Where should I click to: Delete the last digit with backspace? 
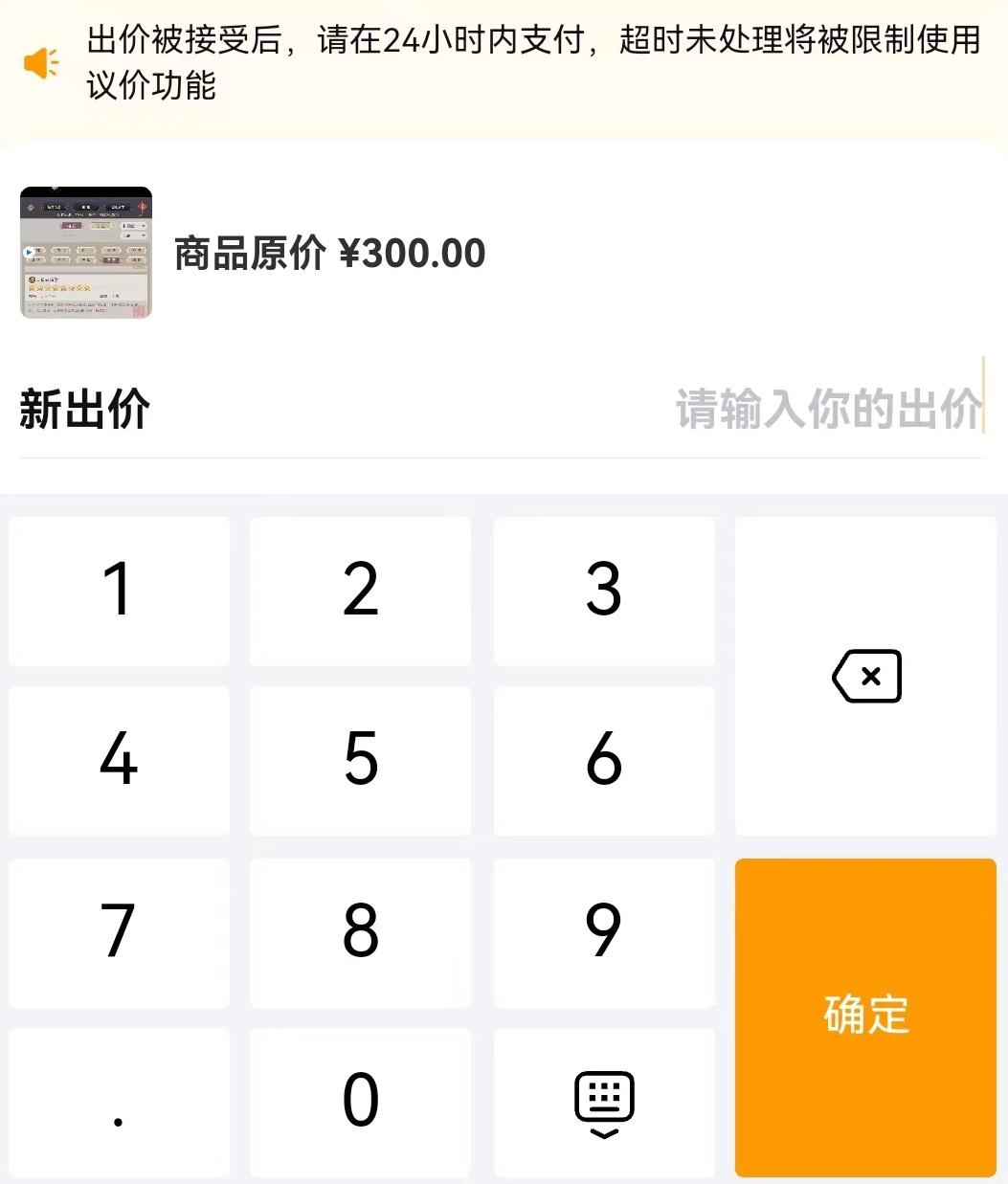[x=866, y=677]
